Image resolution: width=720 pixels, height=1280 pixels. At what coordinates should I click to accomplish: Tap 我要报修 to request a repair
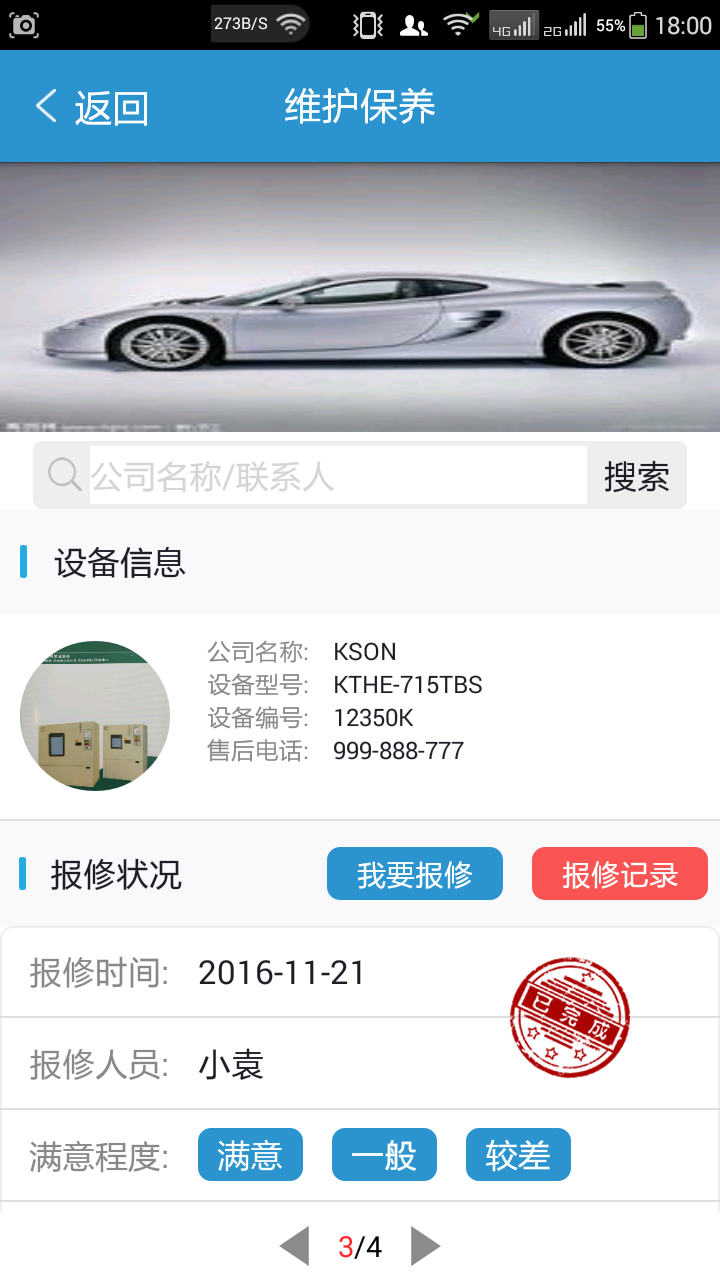(415, 874)
